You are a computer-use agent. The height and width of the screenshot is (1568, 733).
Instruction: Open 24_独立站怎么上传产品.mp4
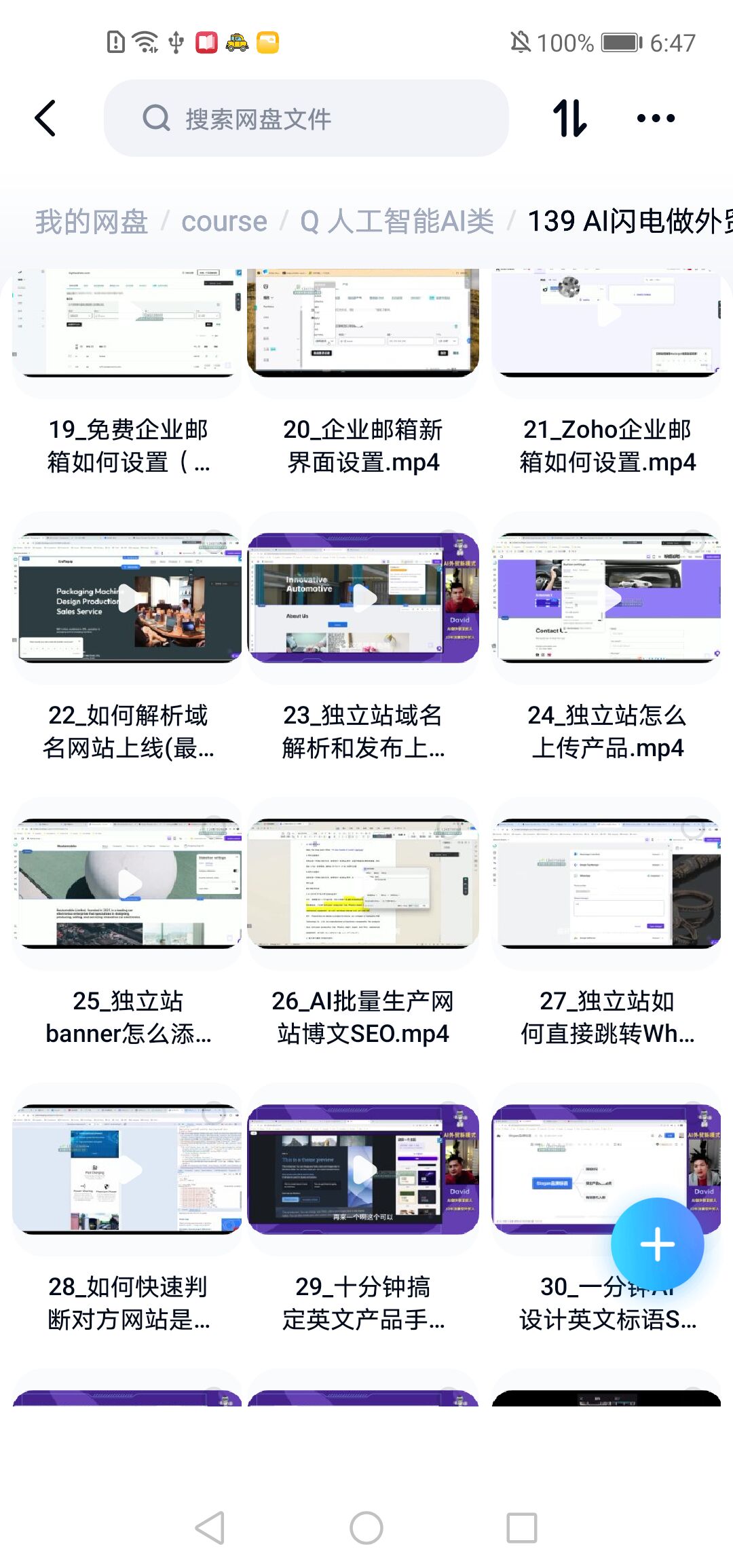tap(607, 599)
